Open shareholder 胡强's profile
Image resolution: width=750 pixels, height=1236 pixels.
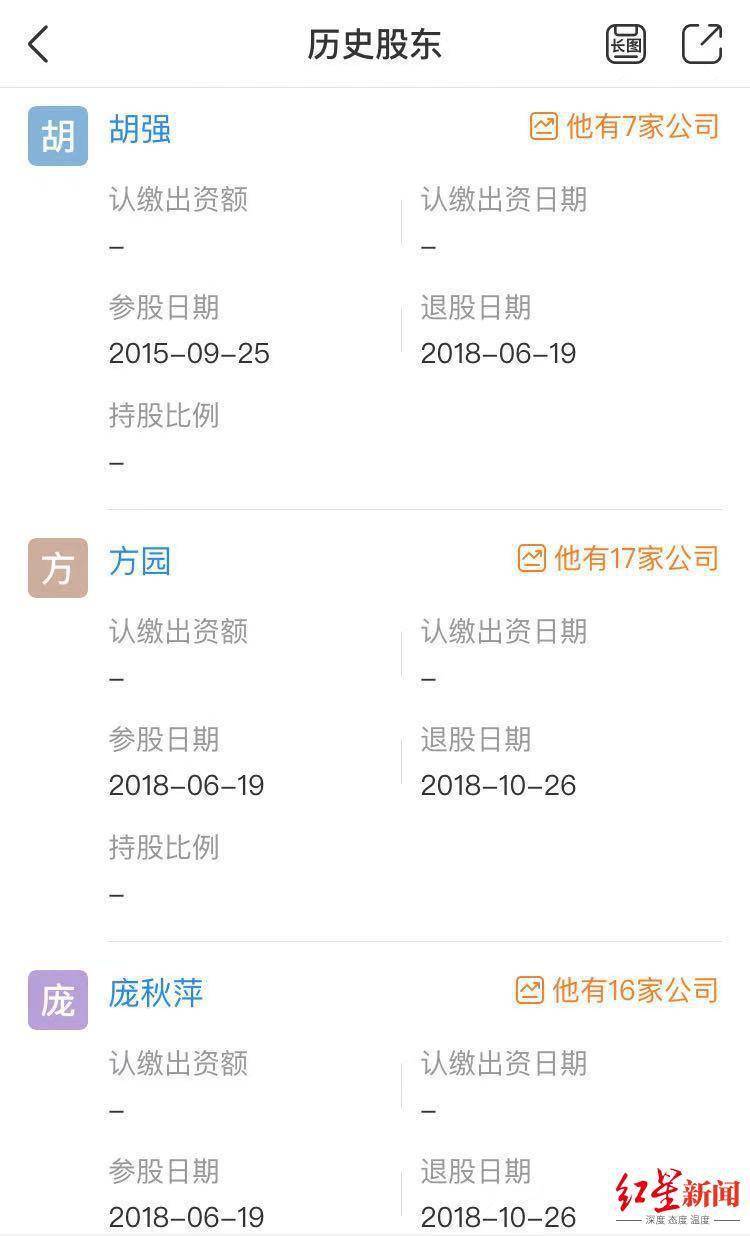(x=140, y=129)
